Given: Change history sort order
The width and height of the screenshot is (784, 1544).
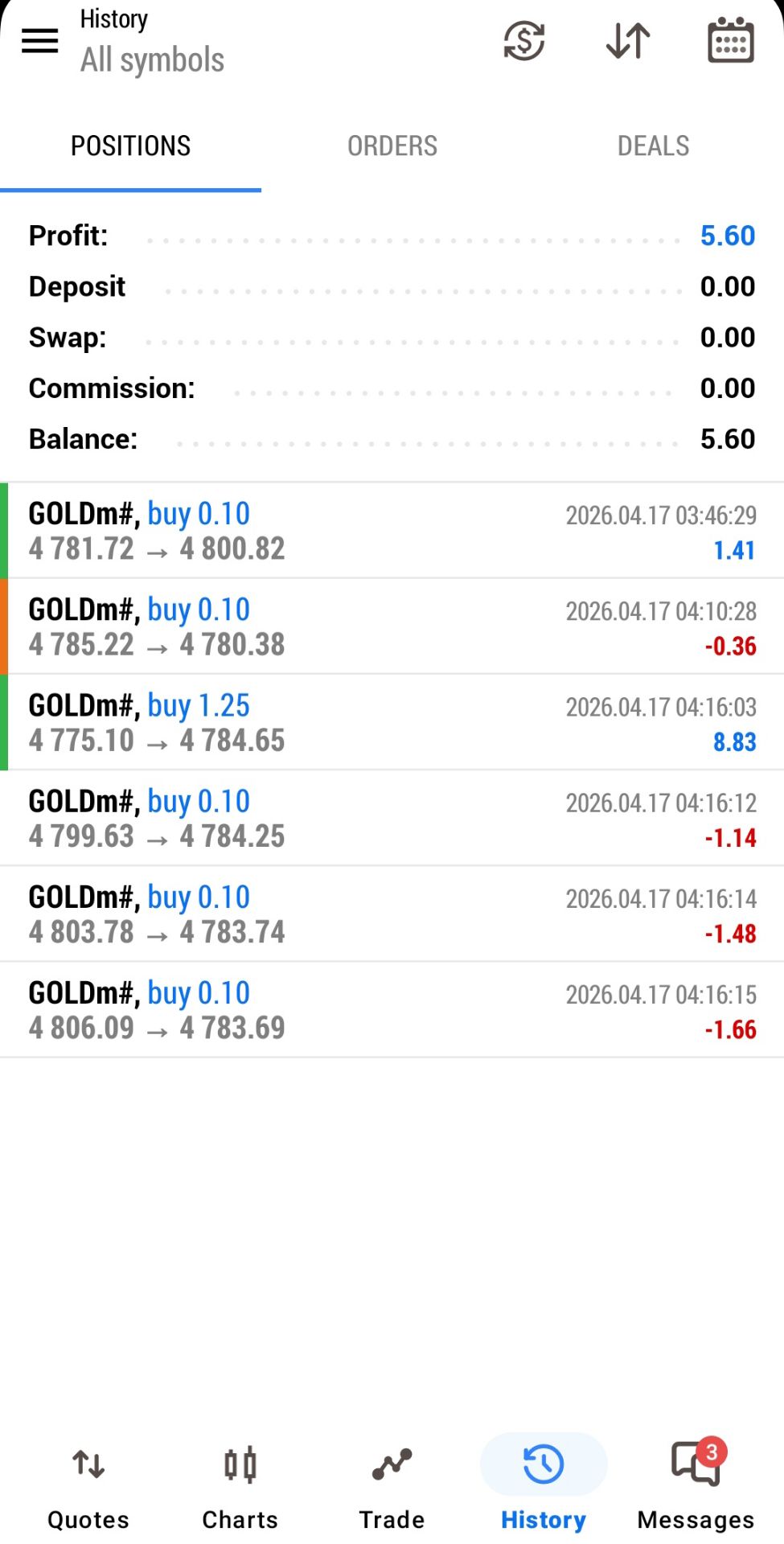Looking at the screenshot, I should 627,40.
